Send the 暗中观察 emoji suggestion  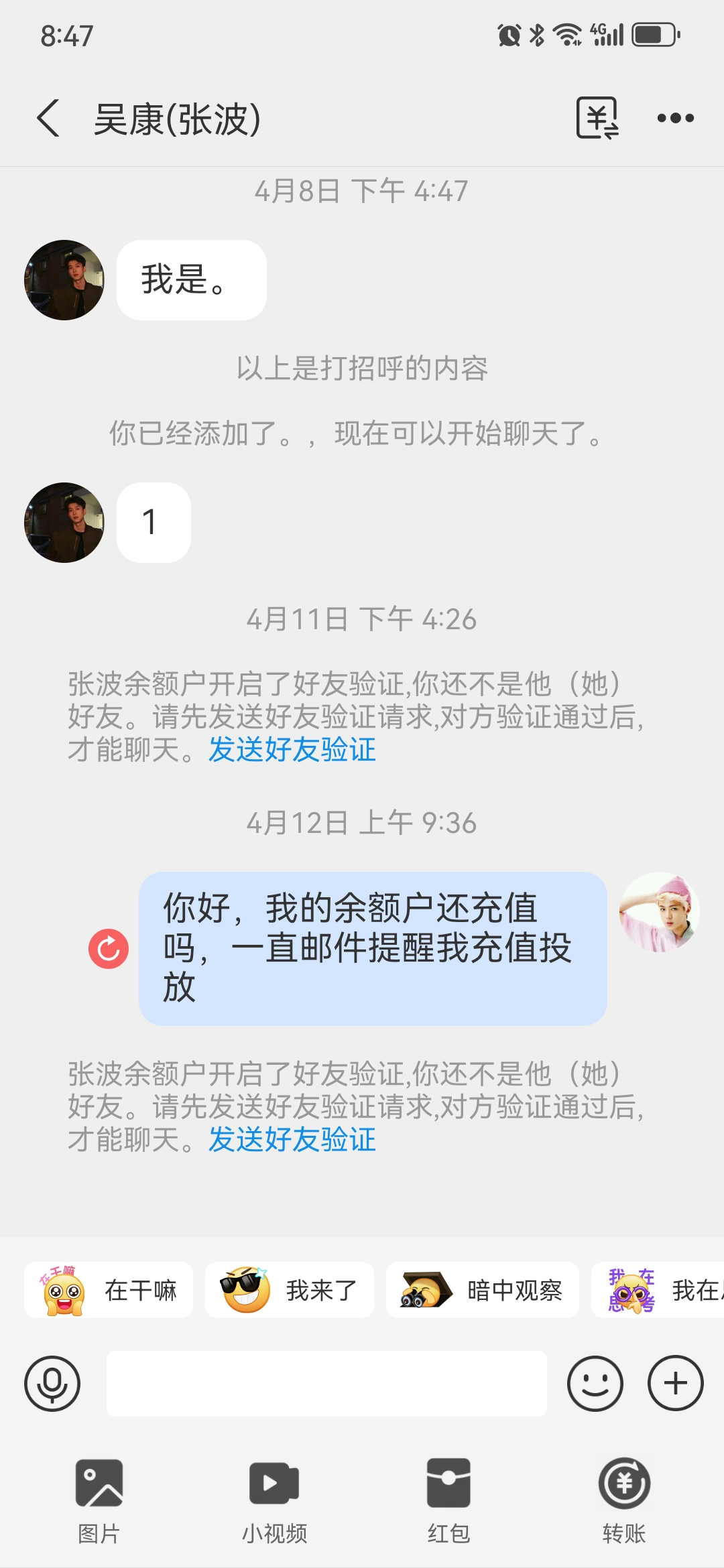[x=483, y=1290]
